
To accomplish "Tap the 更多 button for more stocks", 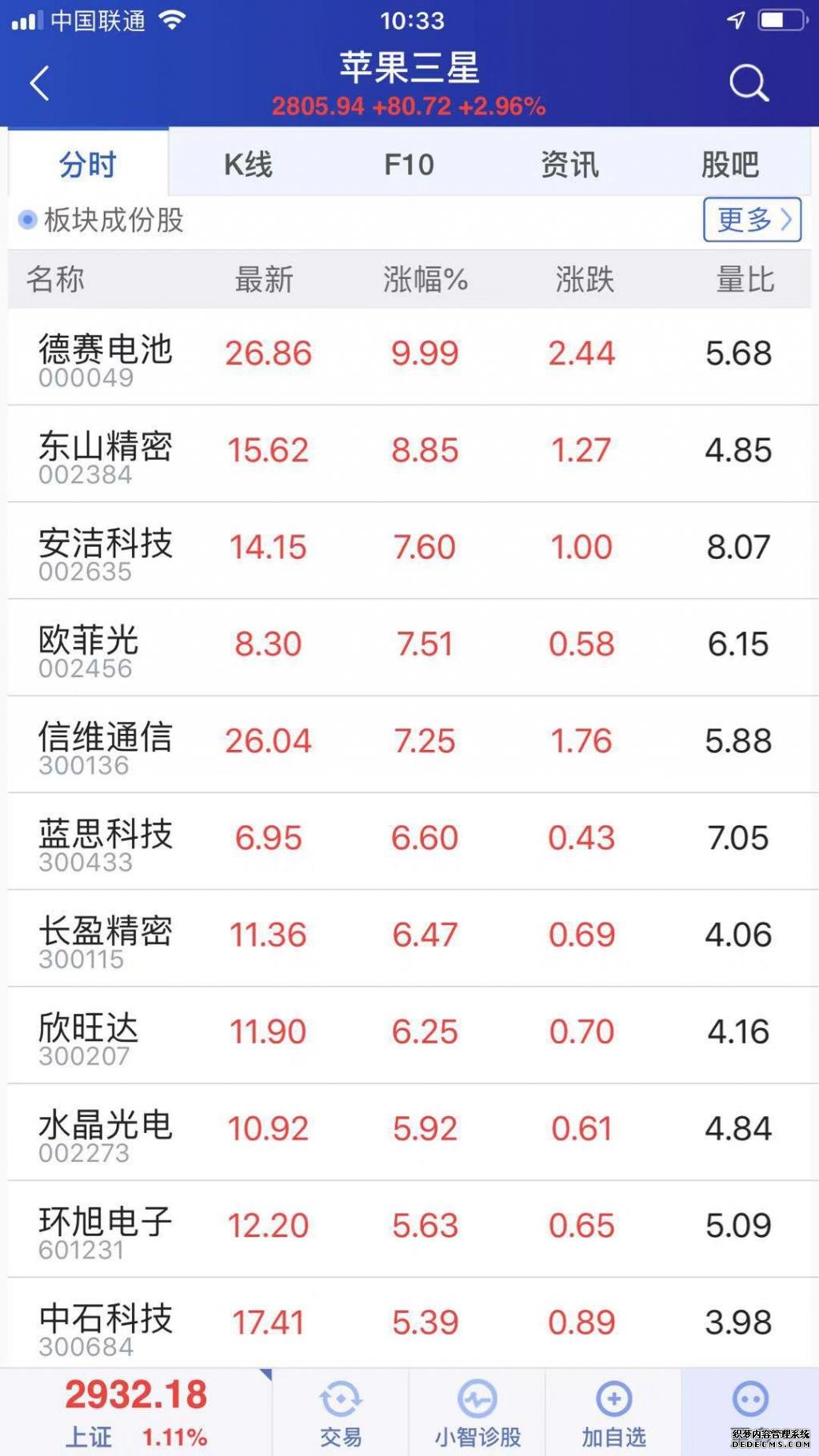I will click(753, 219).
